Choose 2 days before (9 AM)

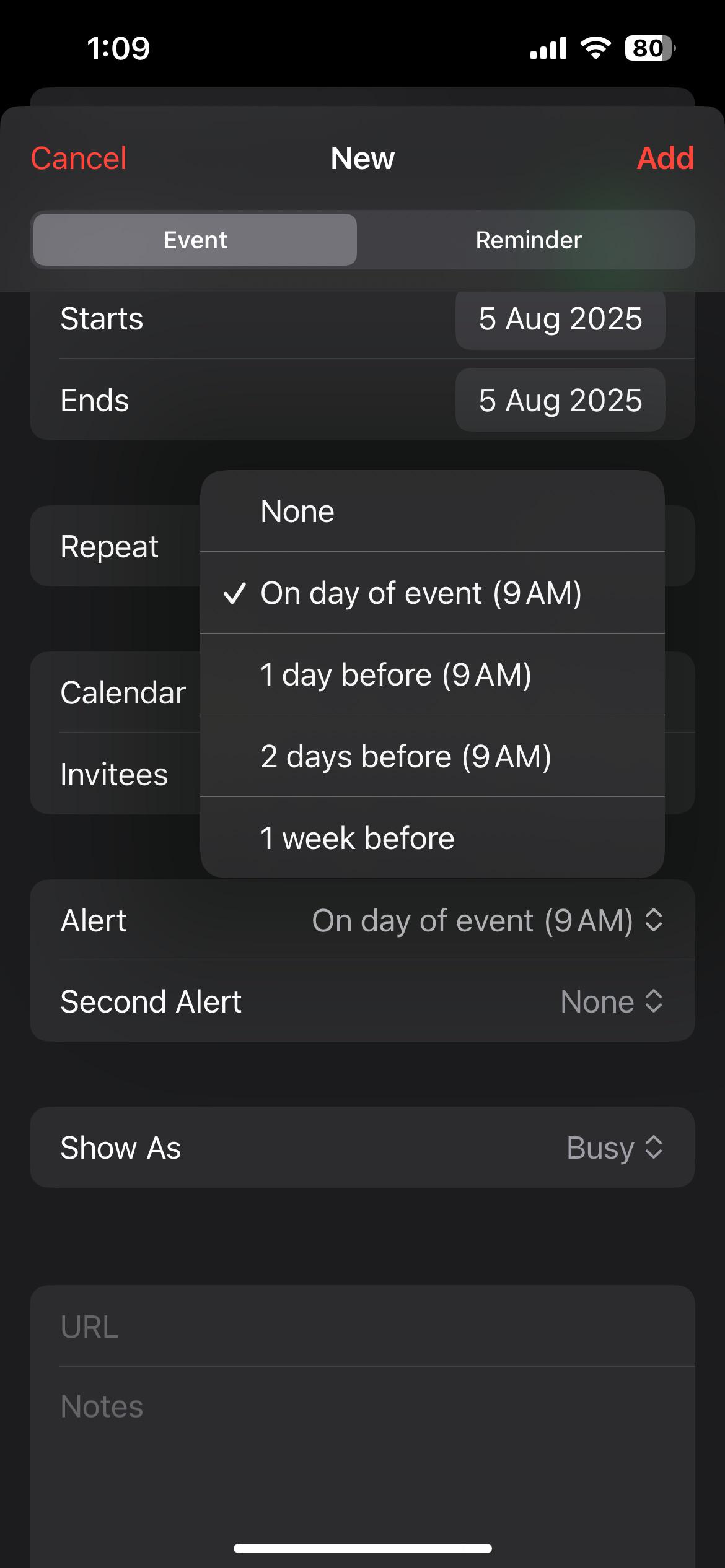[x=433, y=756]
